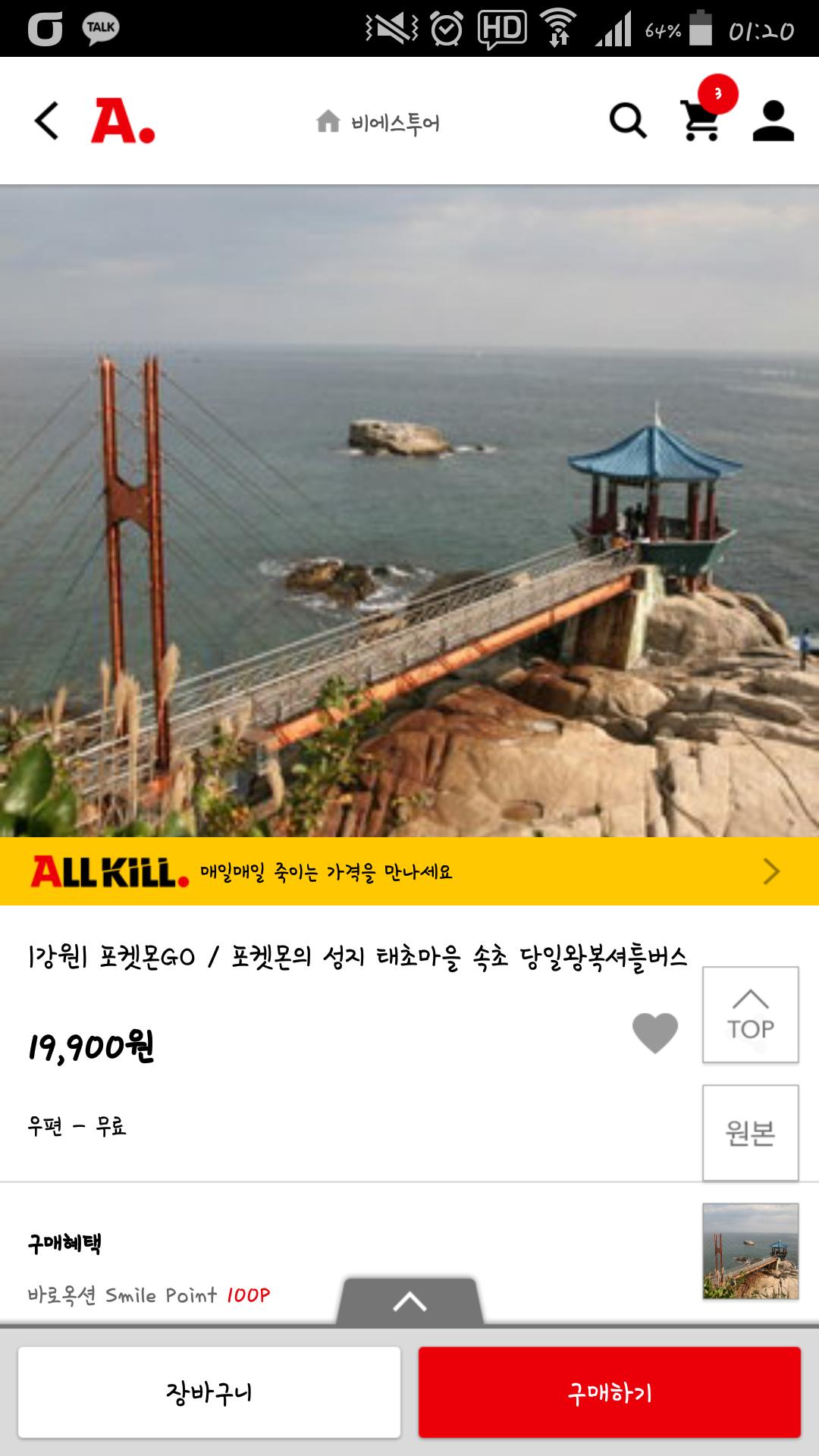The image size is (819, 1456).
Task: Jump to TOP of the page
Action: click(x=750, y=1015)
